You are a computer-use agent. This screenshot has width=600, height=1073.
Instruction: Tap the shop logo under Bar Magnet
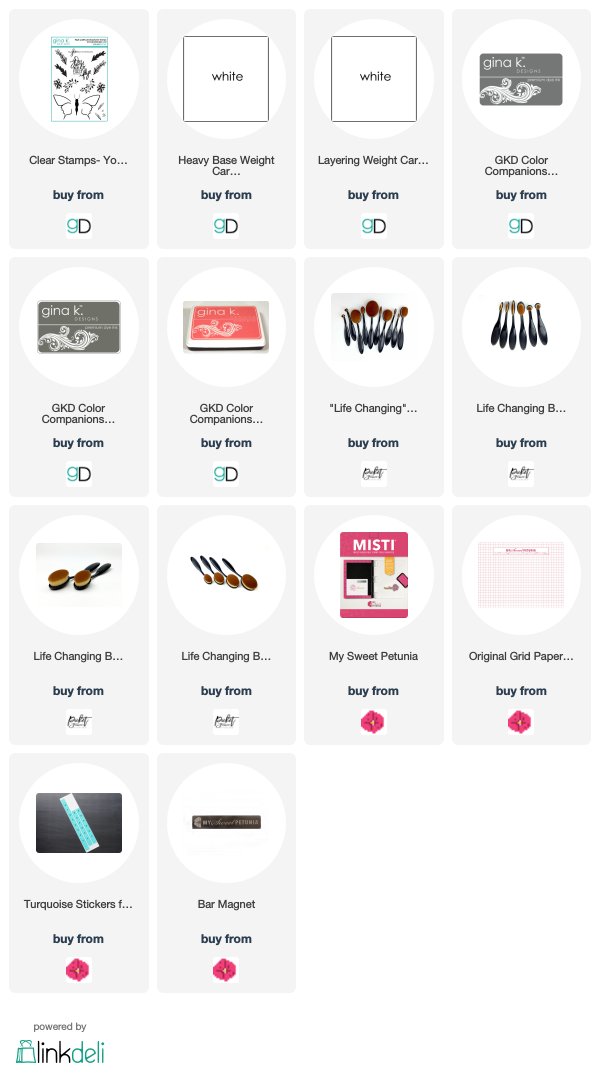click(225, 970)
